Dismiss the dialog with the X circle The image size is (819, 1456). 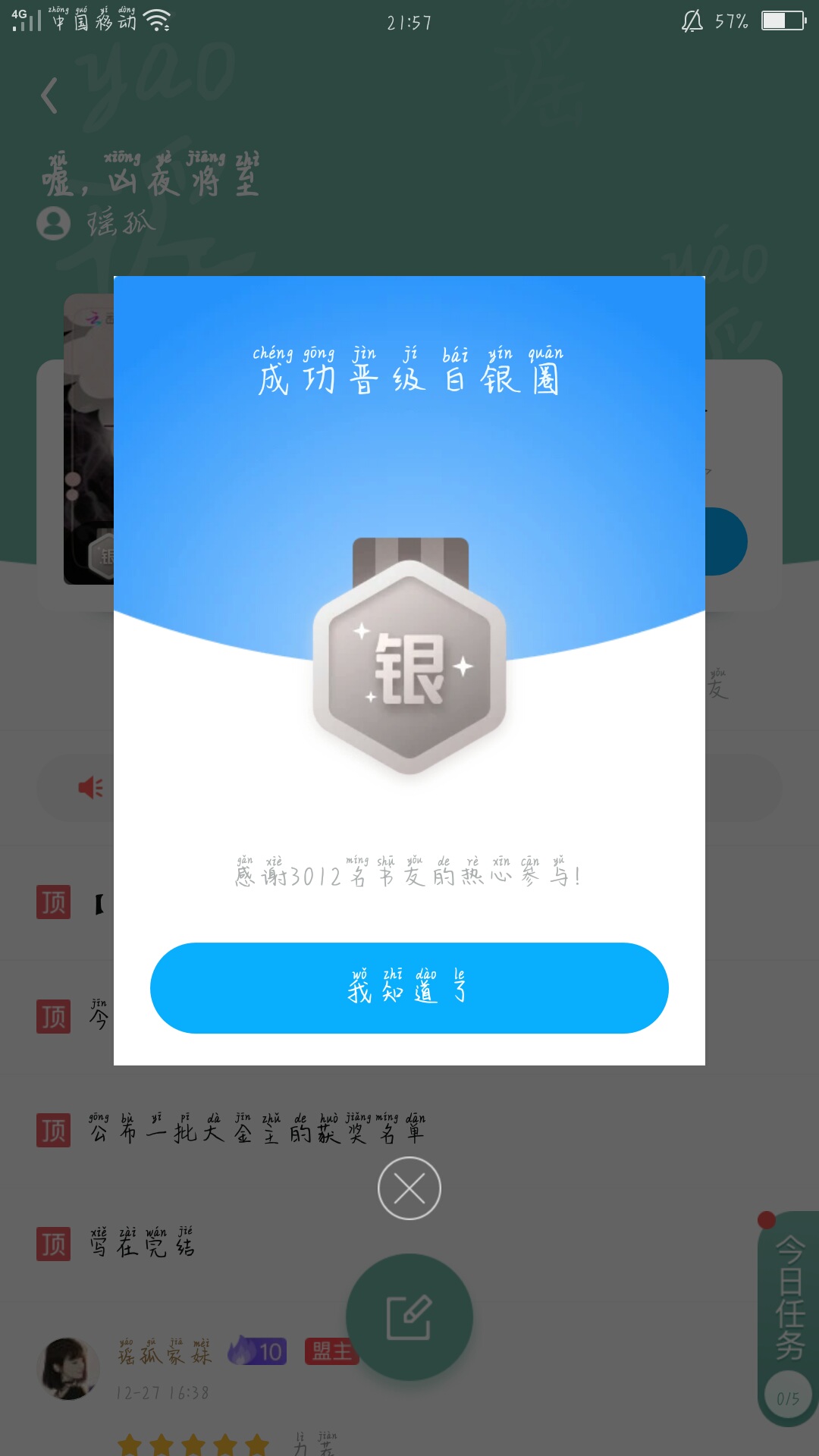(x=409, y=1188)
